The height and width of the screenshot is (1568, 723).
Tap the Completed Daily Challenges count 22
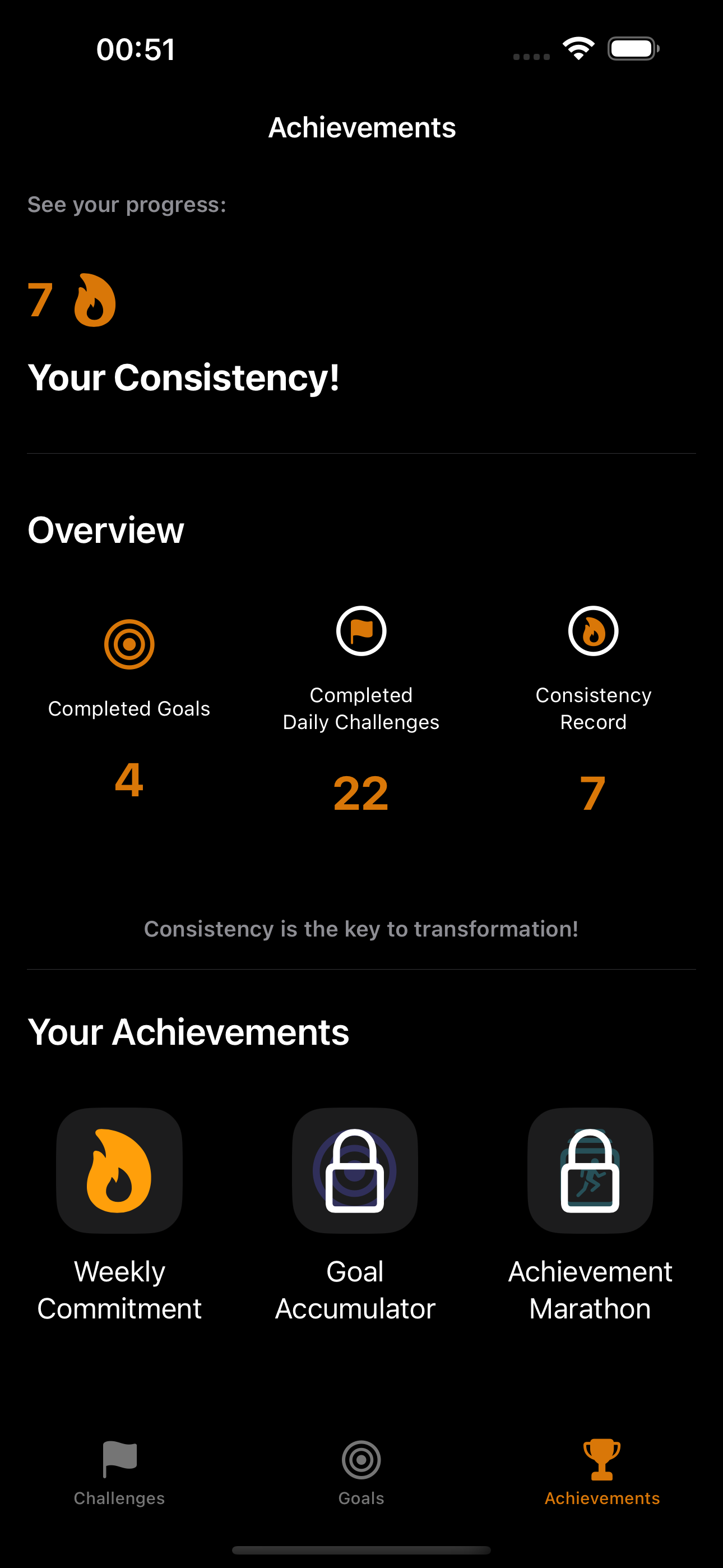point(360,792)
